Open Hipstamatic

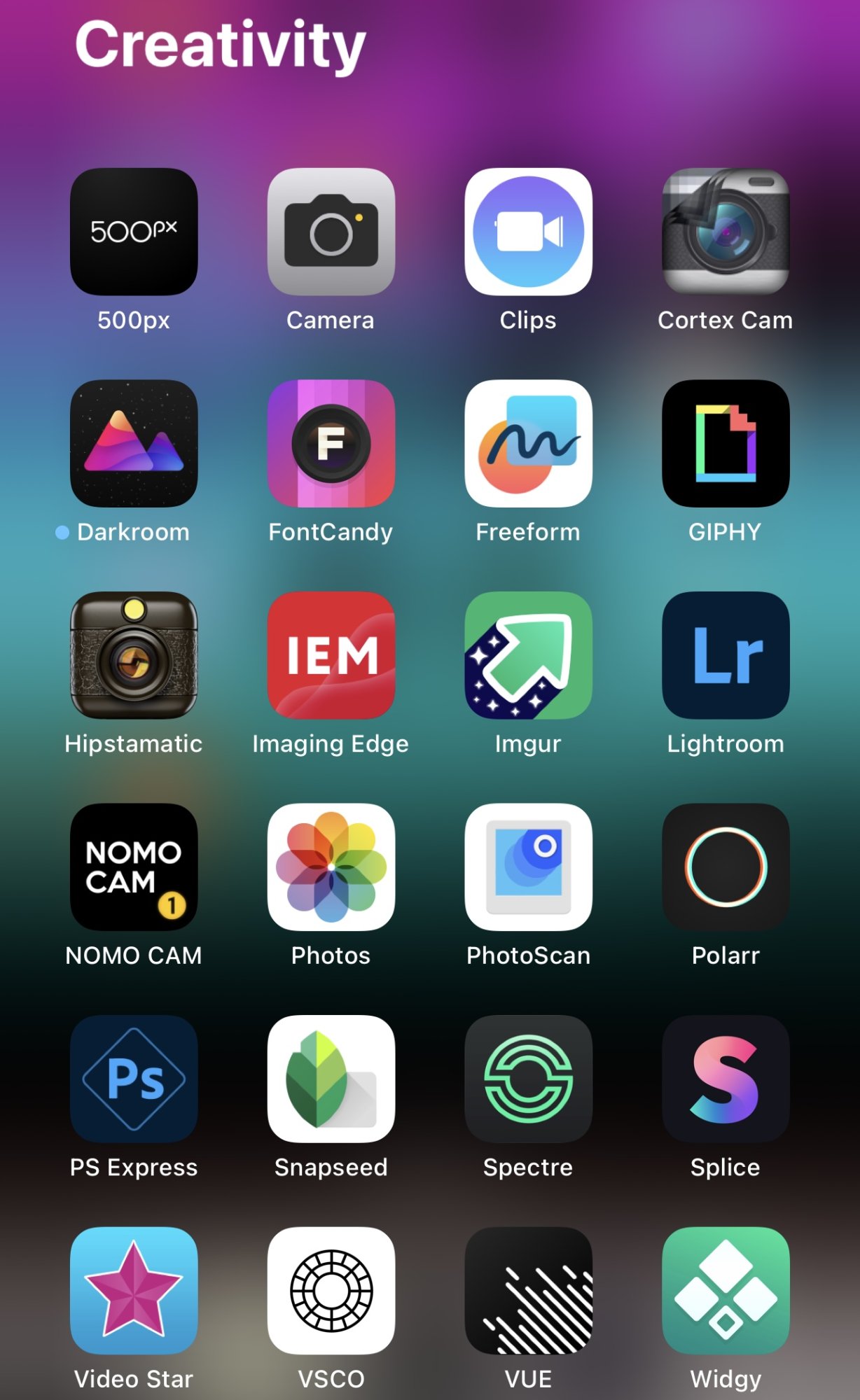[x=134, y=655]
